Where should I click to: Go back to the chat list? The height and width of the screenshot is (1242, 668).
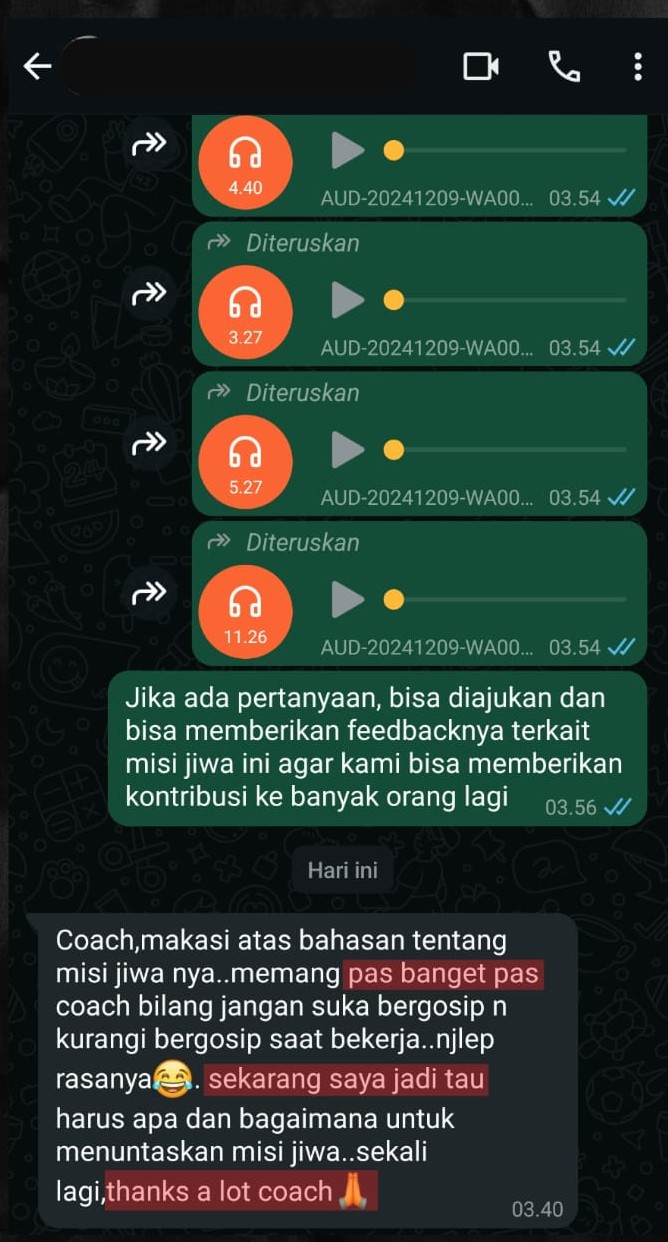point(38,67)
